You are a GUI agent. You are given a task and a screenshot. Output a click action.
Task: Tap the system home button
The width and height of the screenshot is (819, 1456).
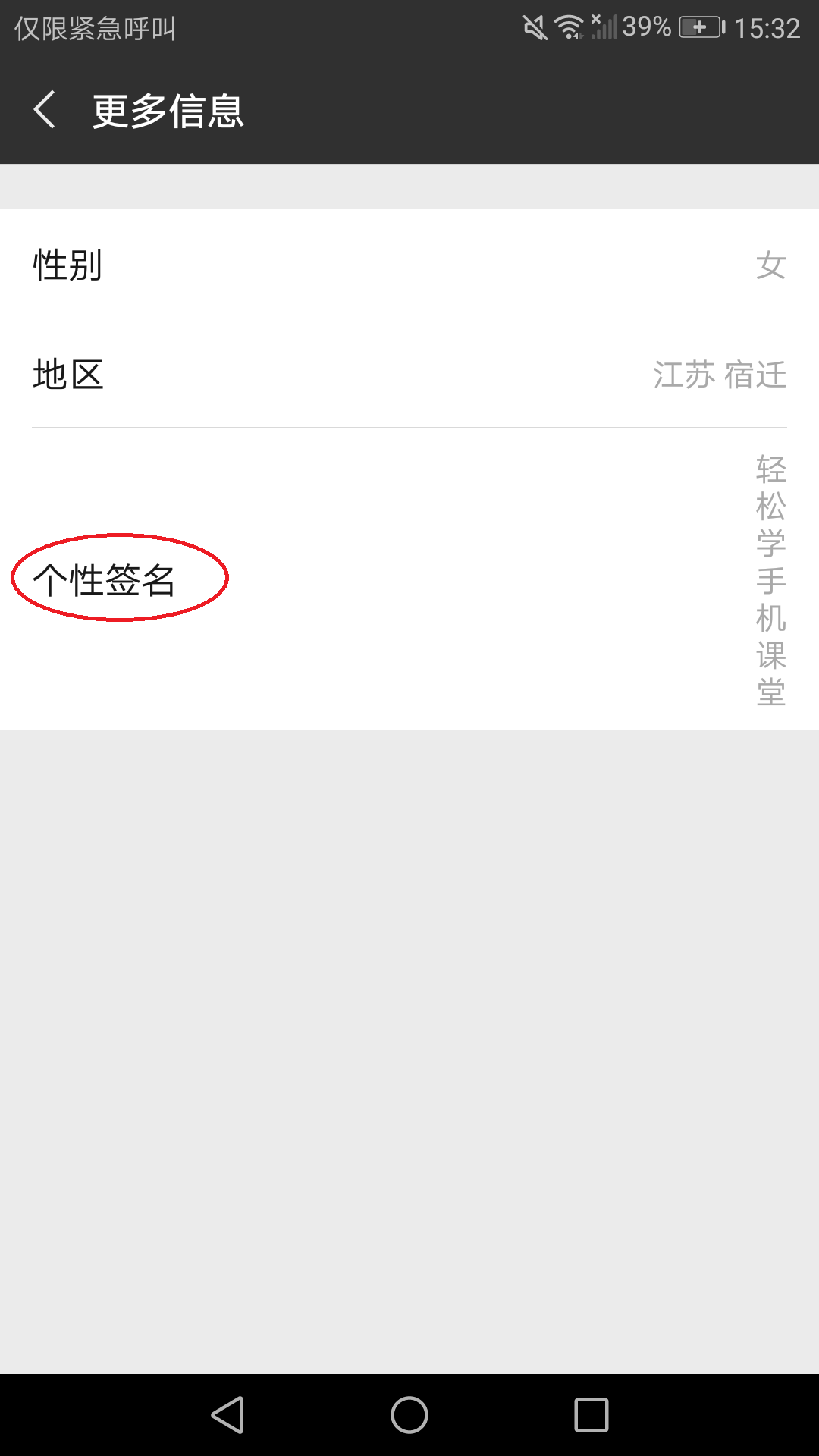(409, 1415)
